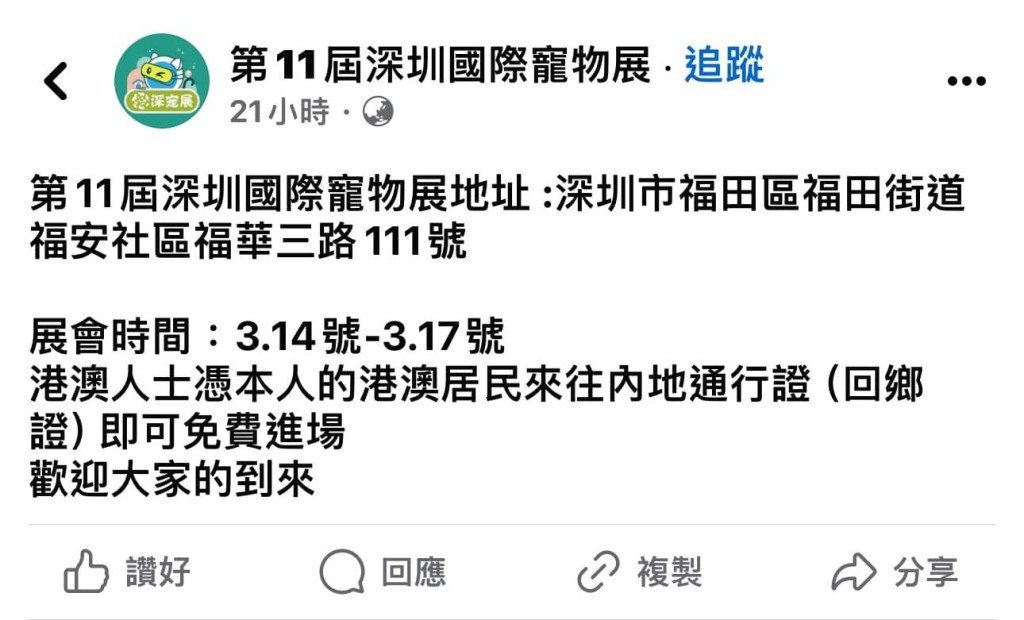Comment on the post via 回應
Screen dimensions: 1024x620
(382, 573)
